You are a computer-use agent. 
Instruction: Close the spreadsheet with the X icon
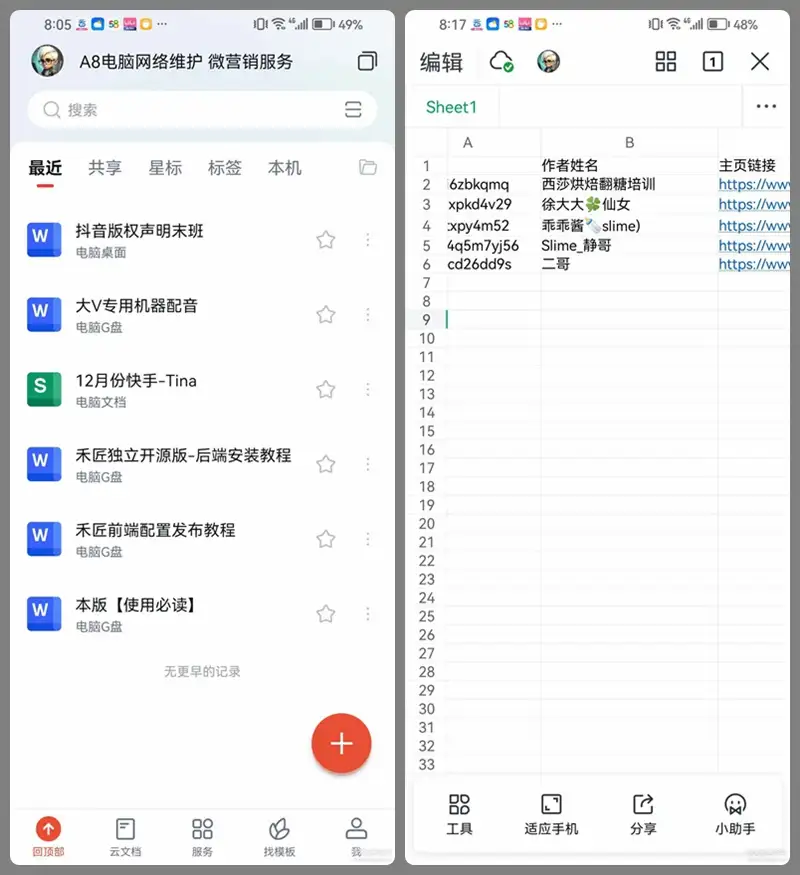click(760, 62)
